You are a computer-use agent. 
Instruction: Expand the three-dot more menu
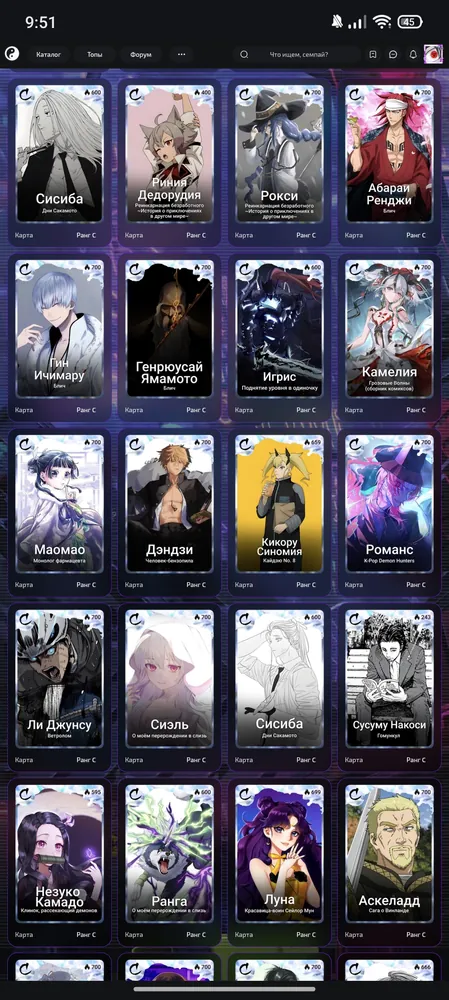pyautogui.click(x=181, y=55)
